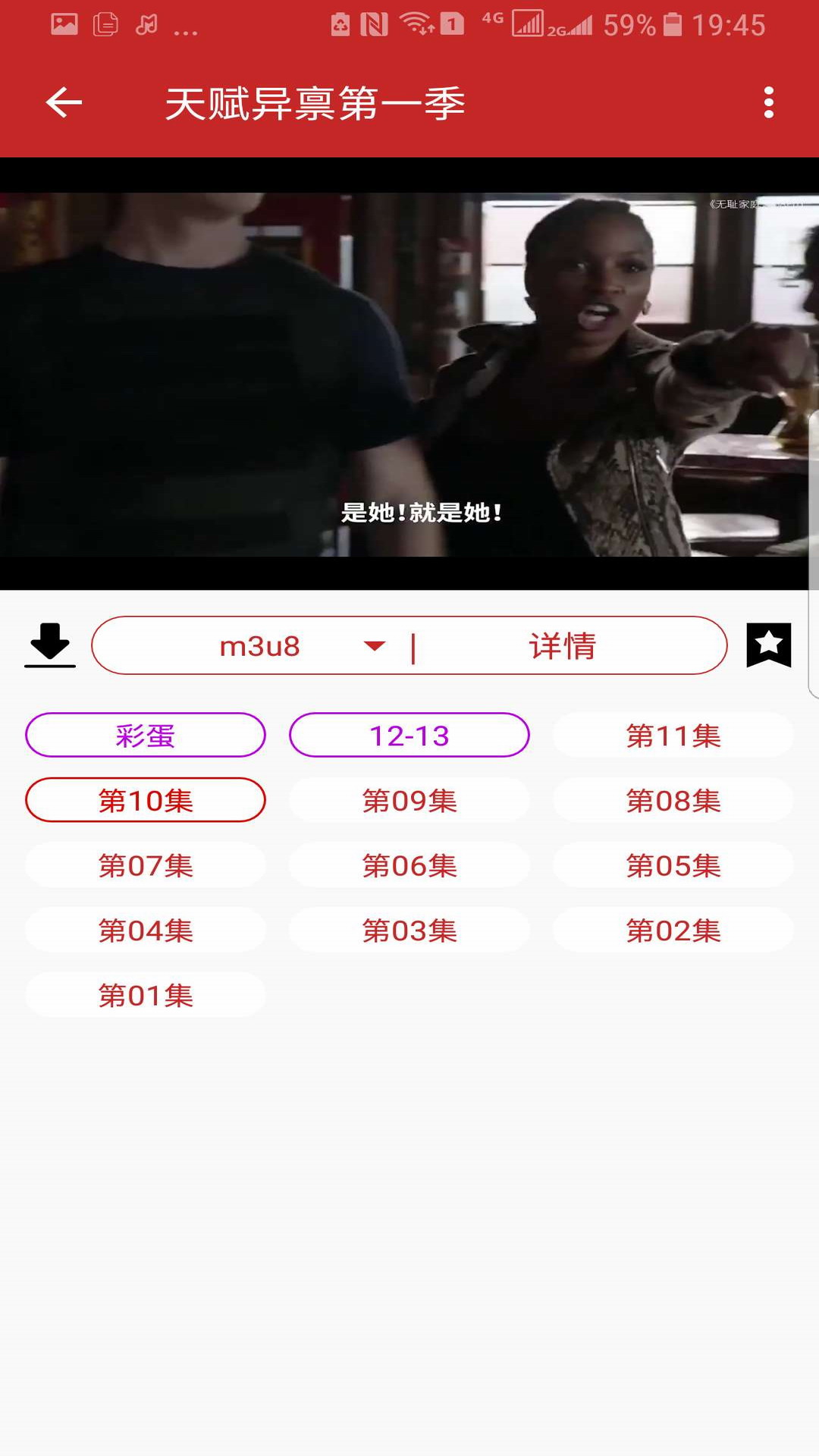This screenshot has width=819, height=1456.
Task: Play the first episode 第01集
Action: pyautogui.click(x=146, y=995)
